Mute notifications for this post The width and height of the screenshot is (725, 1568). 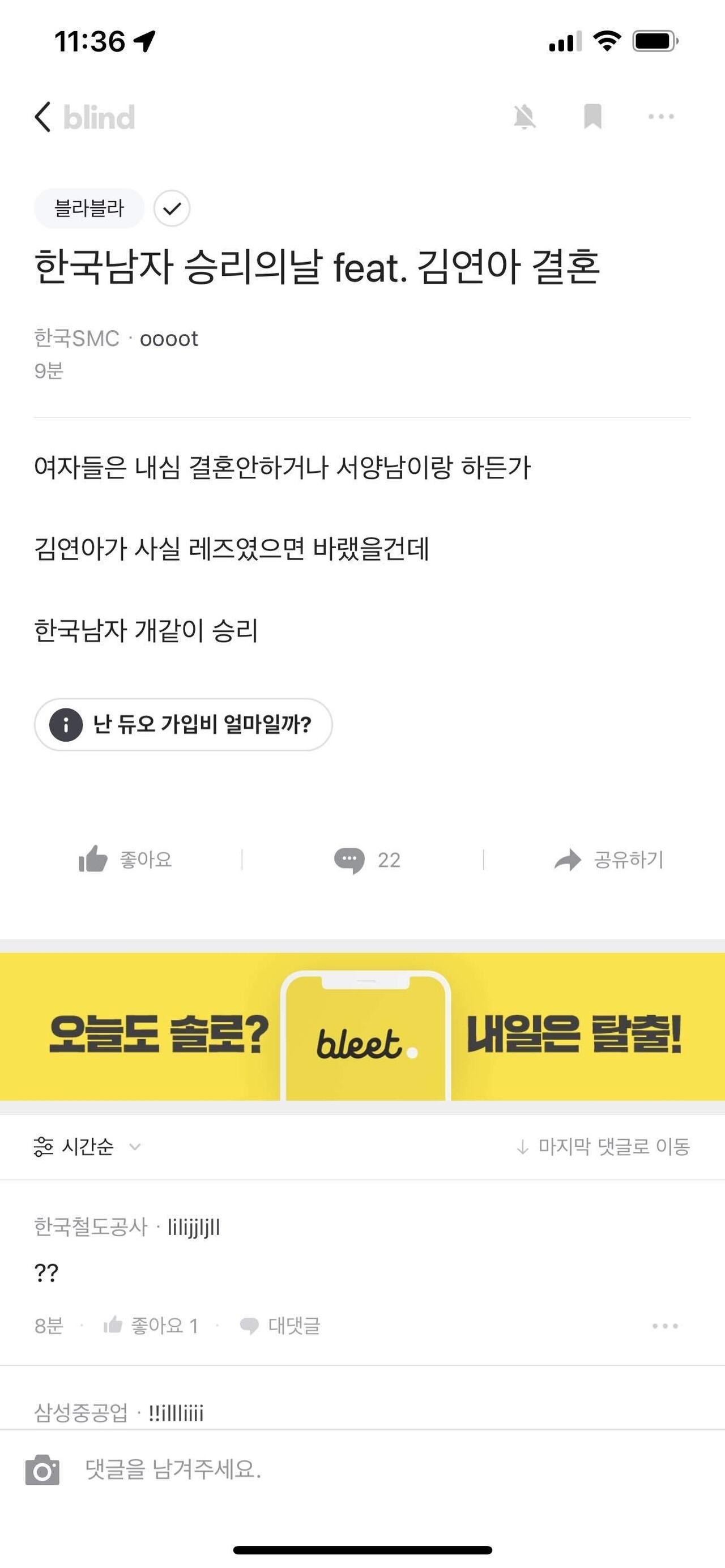coord(524,116)
